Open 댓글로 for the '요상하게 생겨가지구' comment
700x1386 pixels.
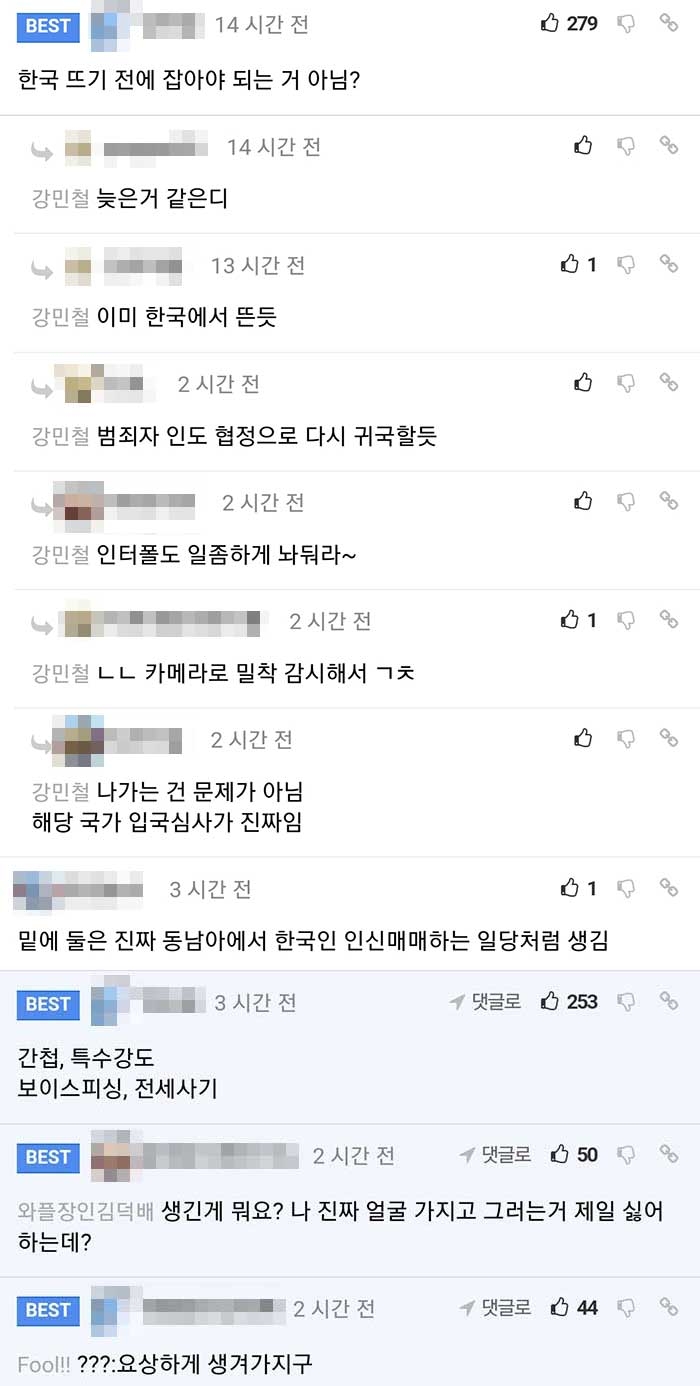coord(496,1307)
